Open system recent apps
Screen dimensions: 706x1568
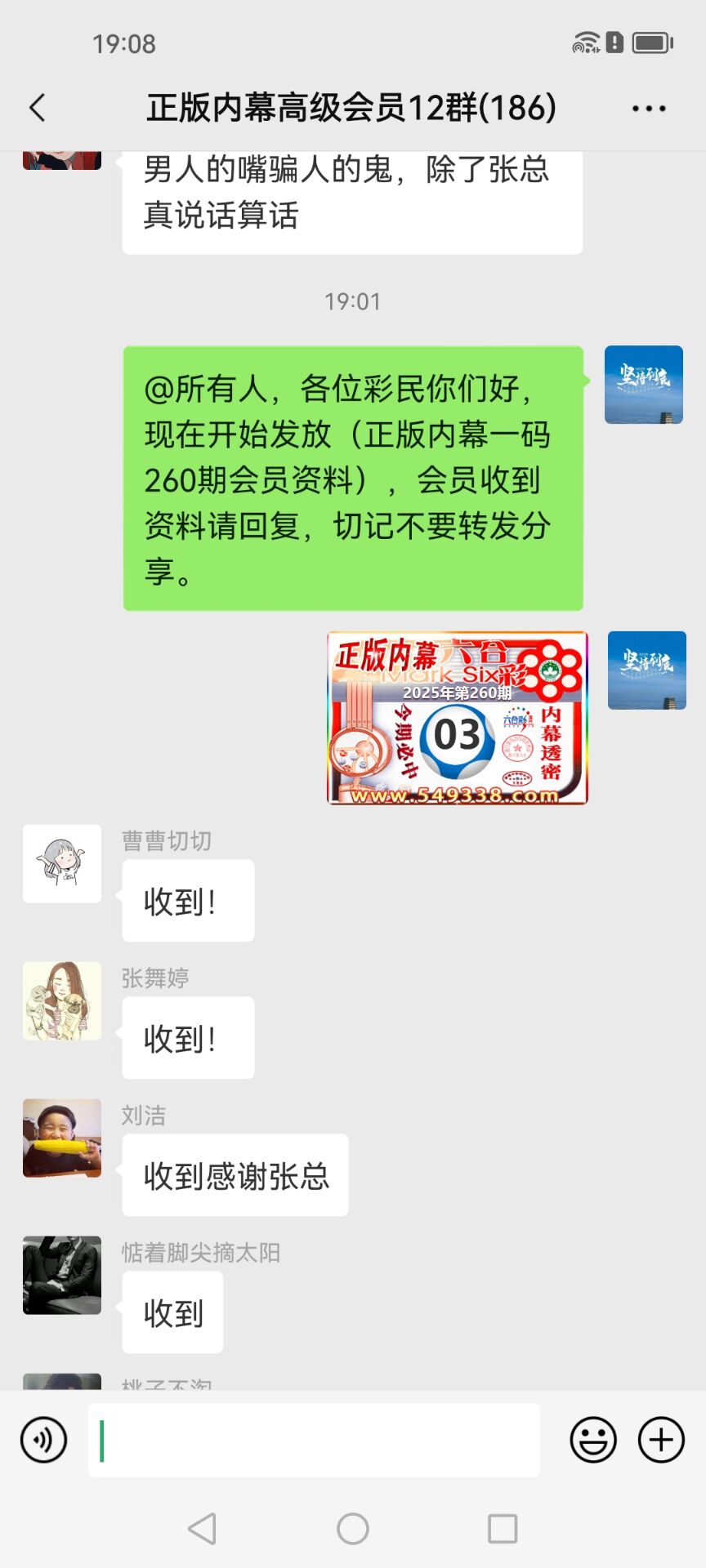(503, 1528)
